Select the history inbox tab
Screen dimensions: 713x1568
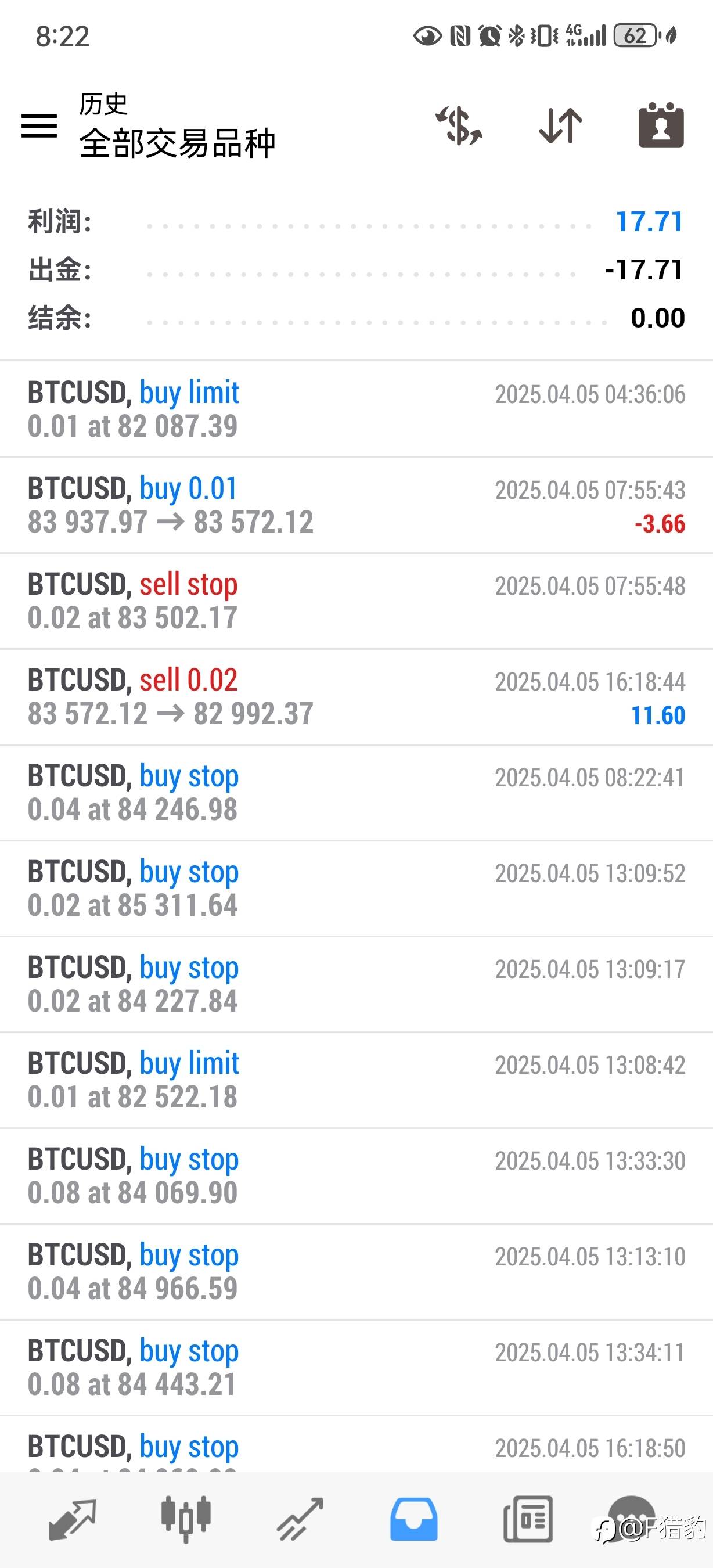tap(413, 1519)
